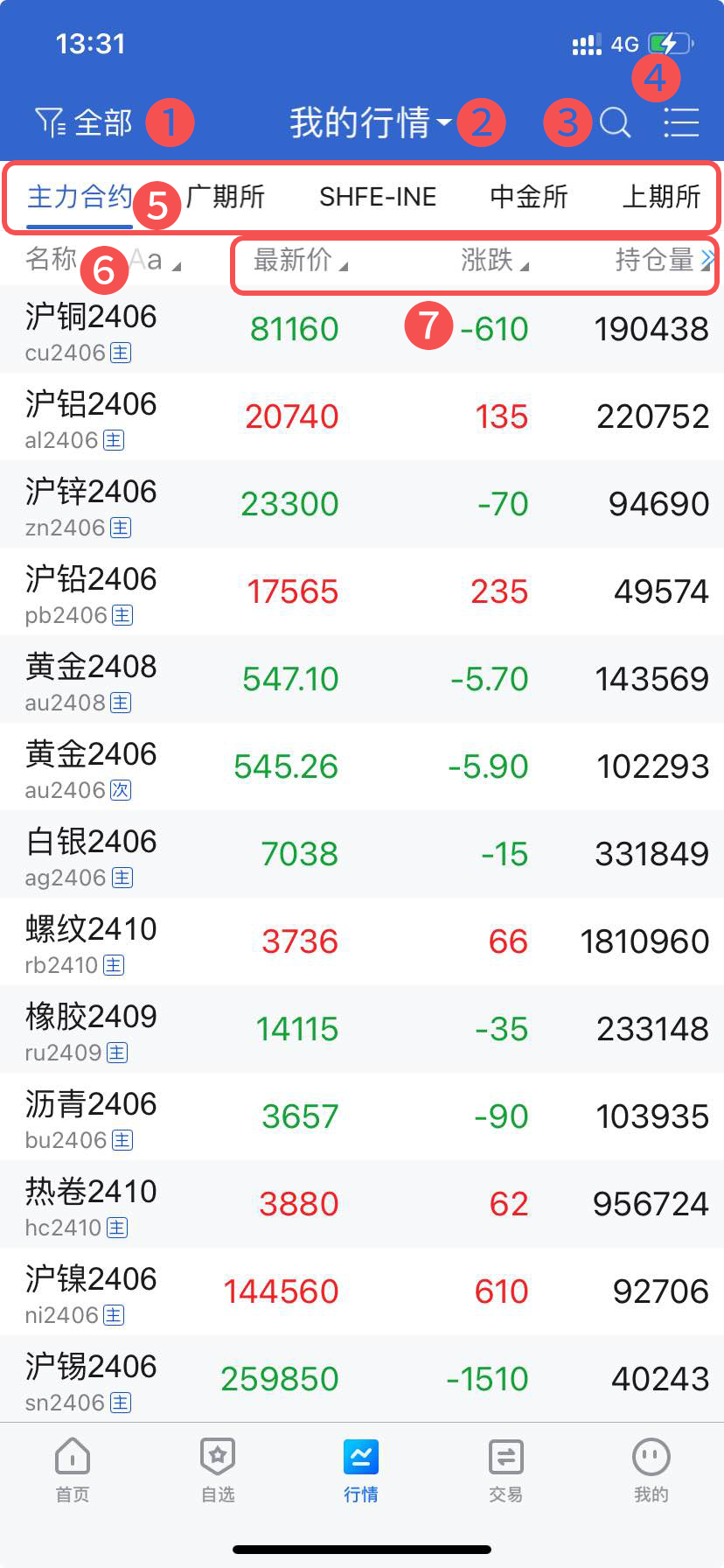Switch to the 中金所 tab

pos(529,197)
